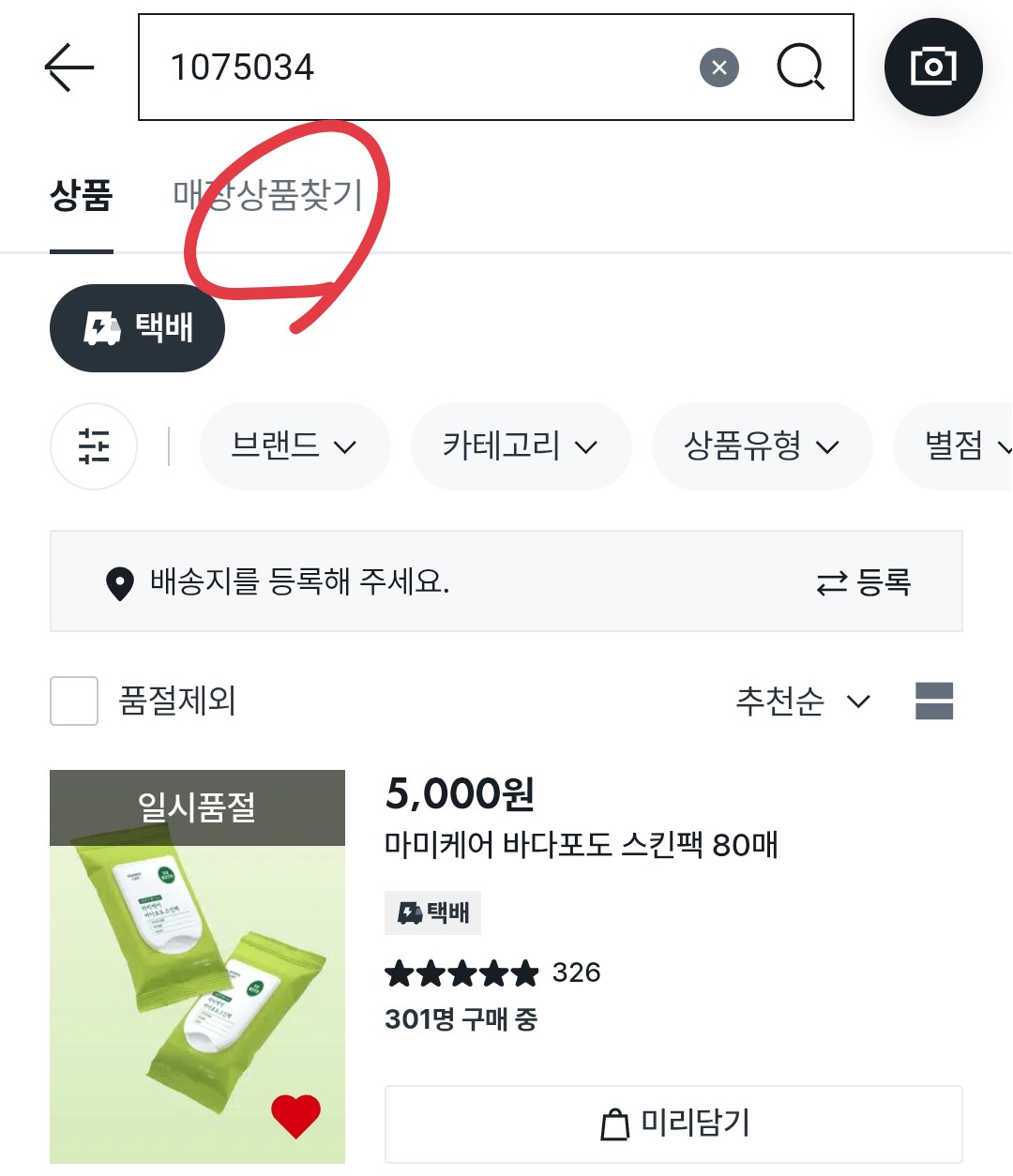Switch to the 매장상품찾기 tab

pos(267,195)
